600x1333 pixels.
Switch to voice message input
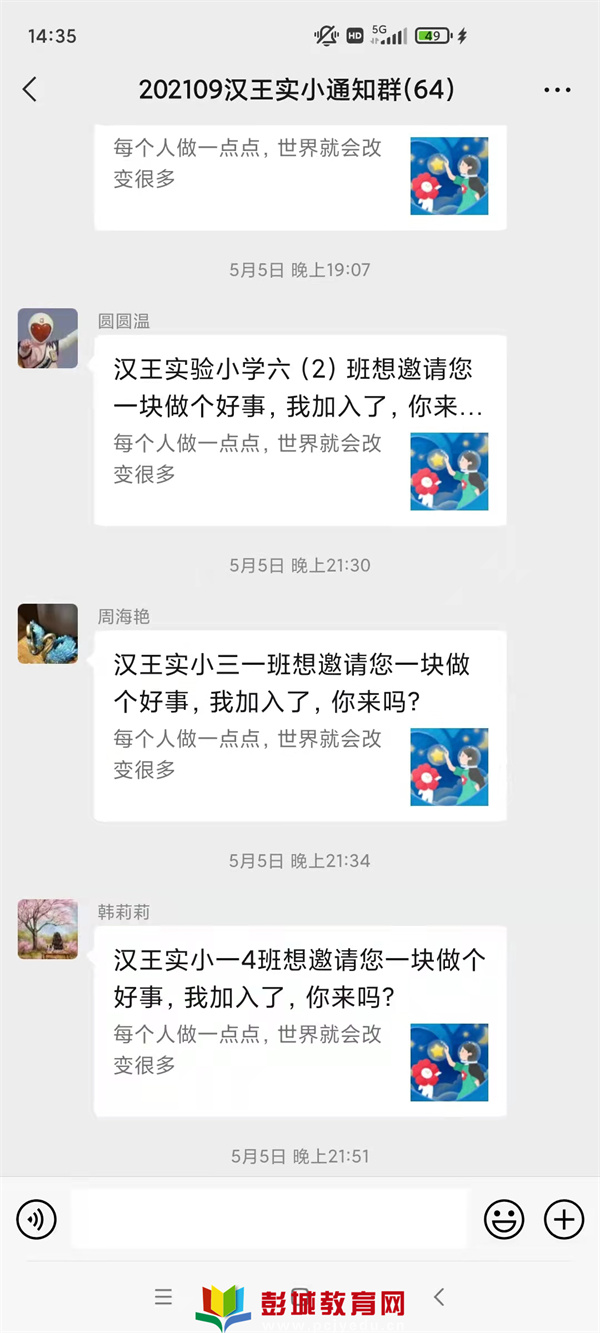37,1219
